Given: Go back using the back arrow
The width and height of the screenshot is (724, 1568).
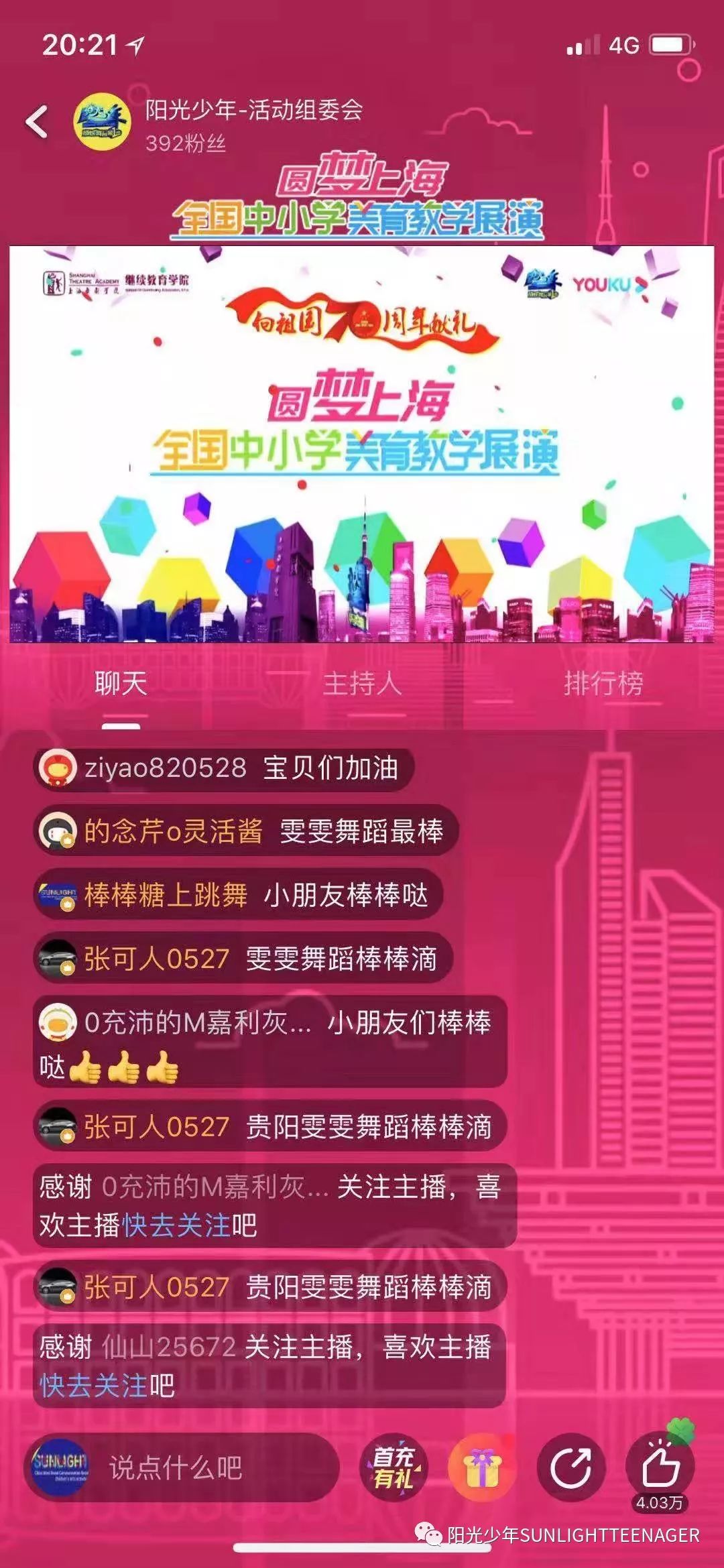Looking at the screenshot, I should (x=37, y=122).
